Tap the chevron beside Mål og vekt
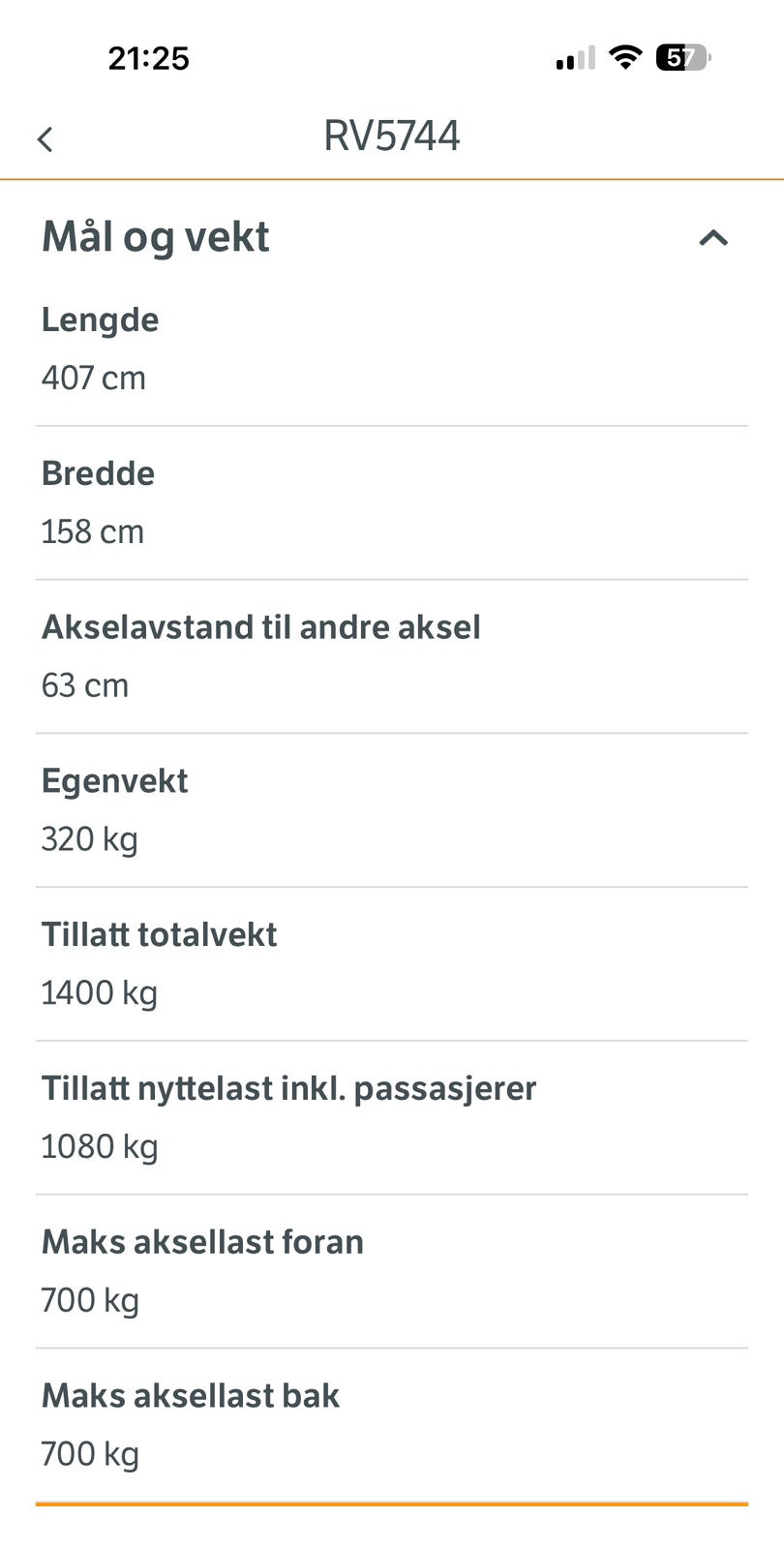784x1549 pixels. 713,237
